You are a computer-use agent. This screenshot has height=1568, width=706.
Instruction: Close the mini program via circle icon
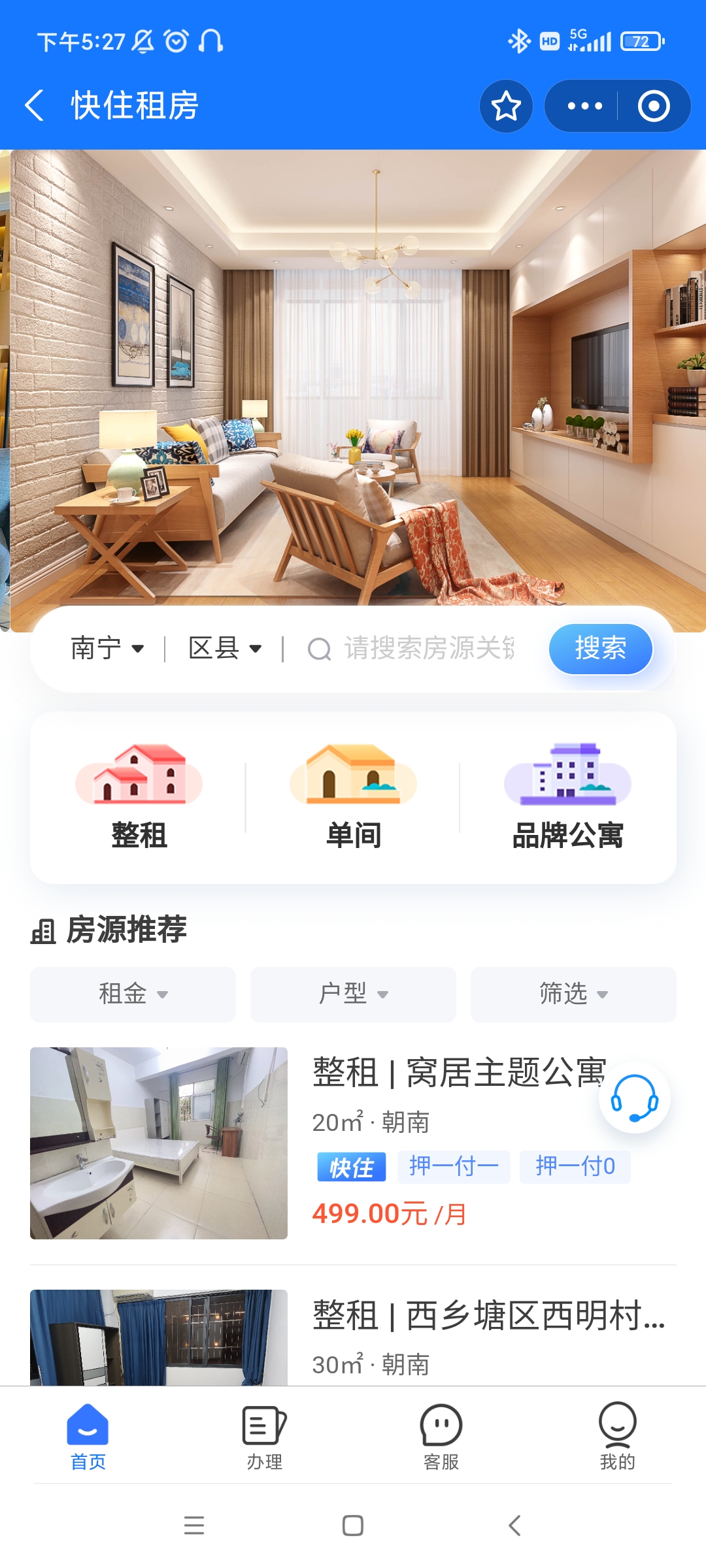click(654, 106)
